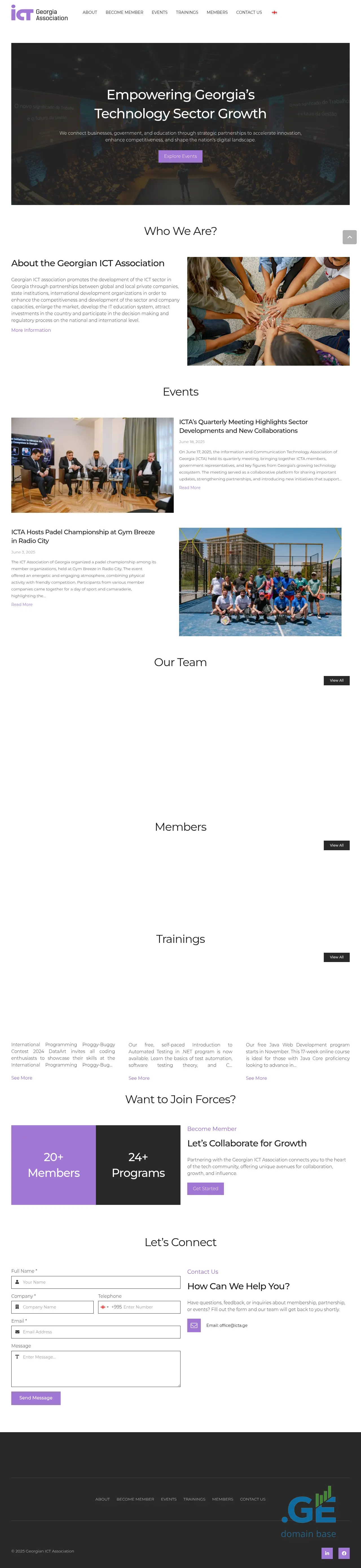361x1568 pixels.
Task: Open the More Information link
Action: (x=31, y=330)
